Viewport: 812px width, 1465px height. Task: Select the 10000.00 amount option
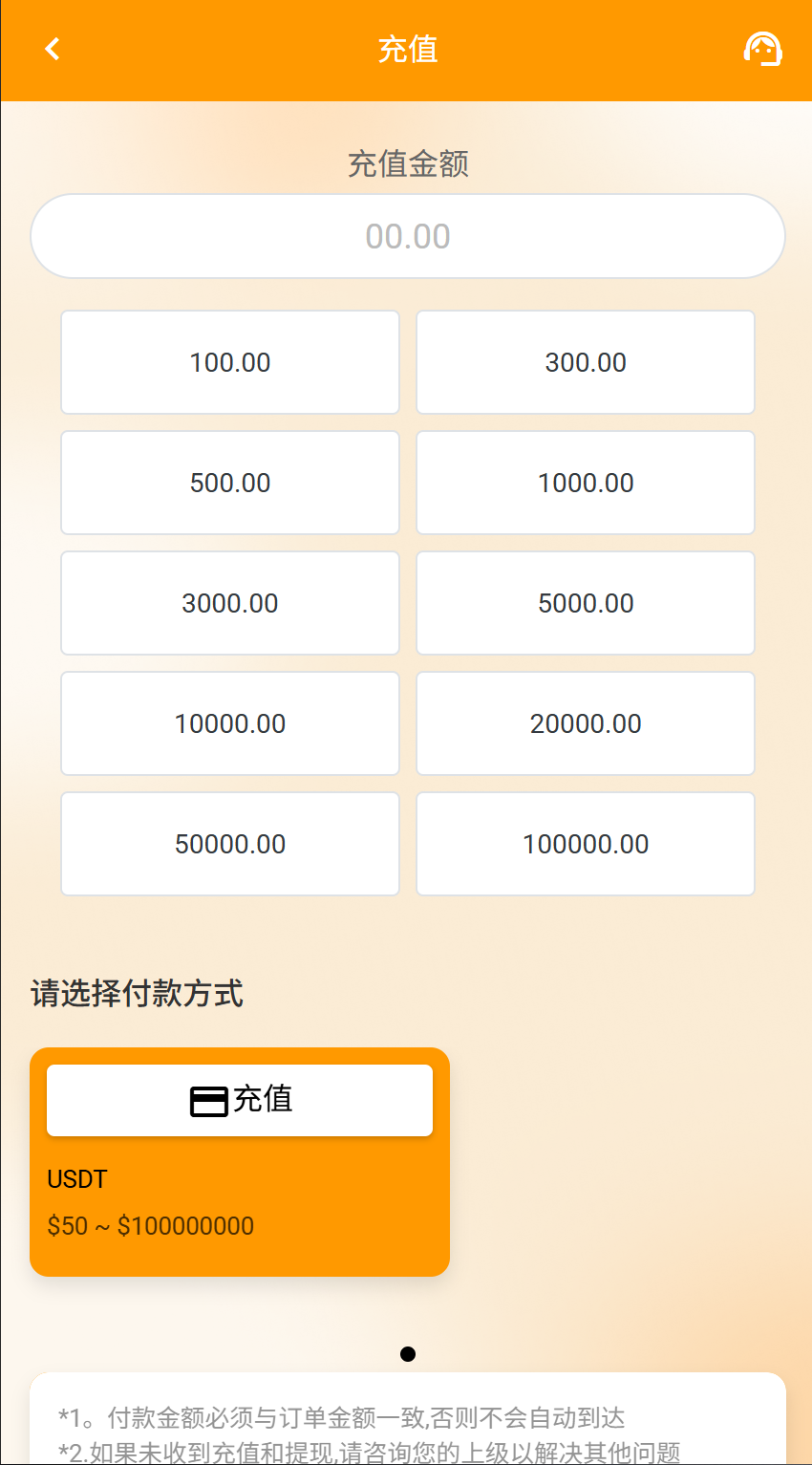(x=229, y=723)
